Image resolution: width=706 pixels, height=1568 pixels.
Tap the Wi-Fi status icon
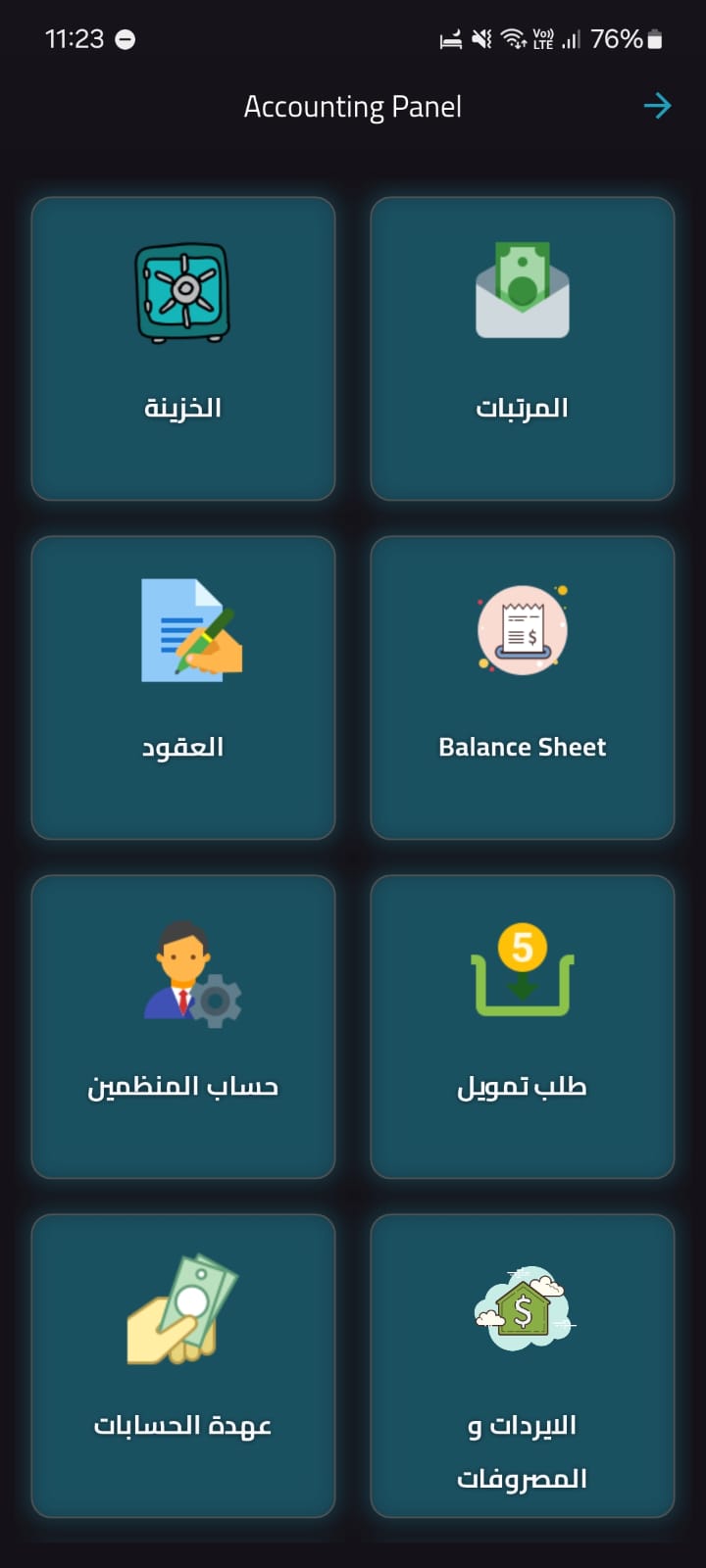point(514,39)
